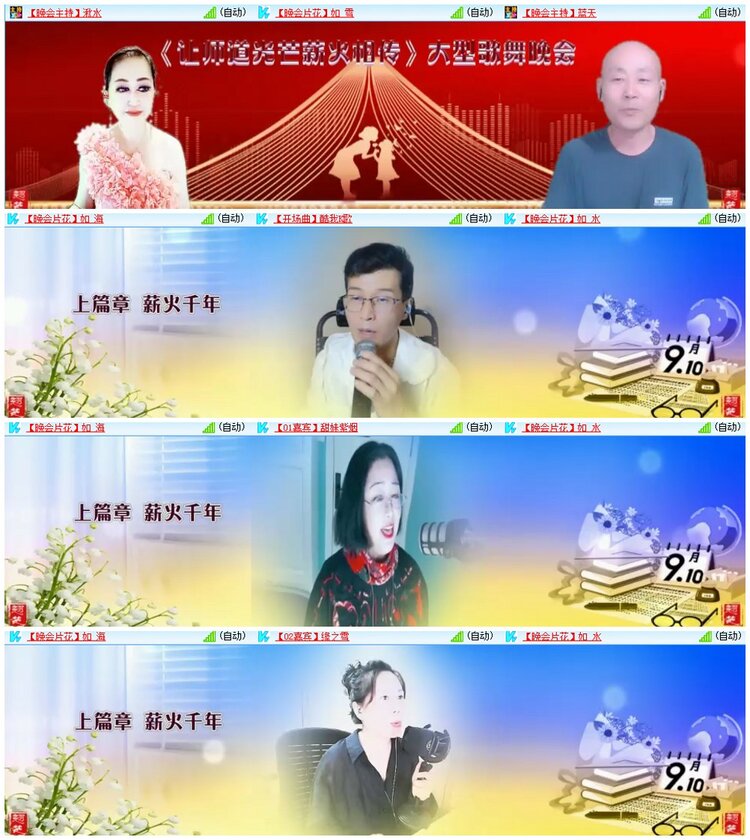750x840 pixels.
Task: Open the (自动) quality dropdown for 蓝天's video
Action: (727, 10)
